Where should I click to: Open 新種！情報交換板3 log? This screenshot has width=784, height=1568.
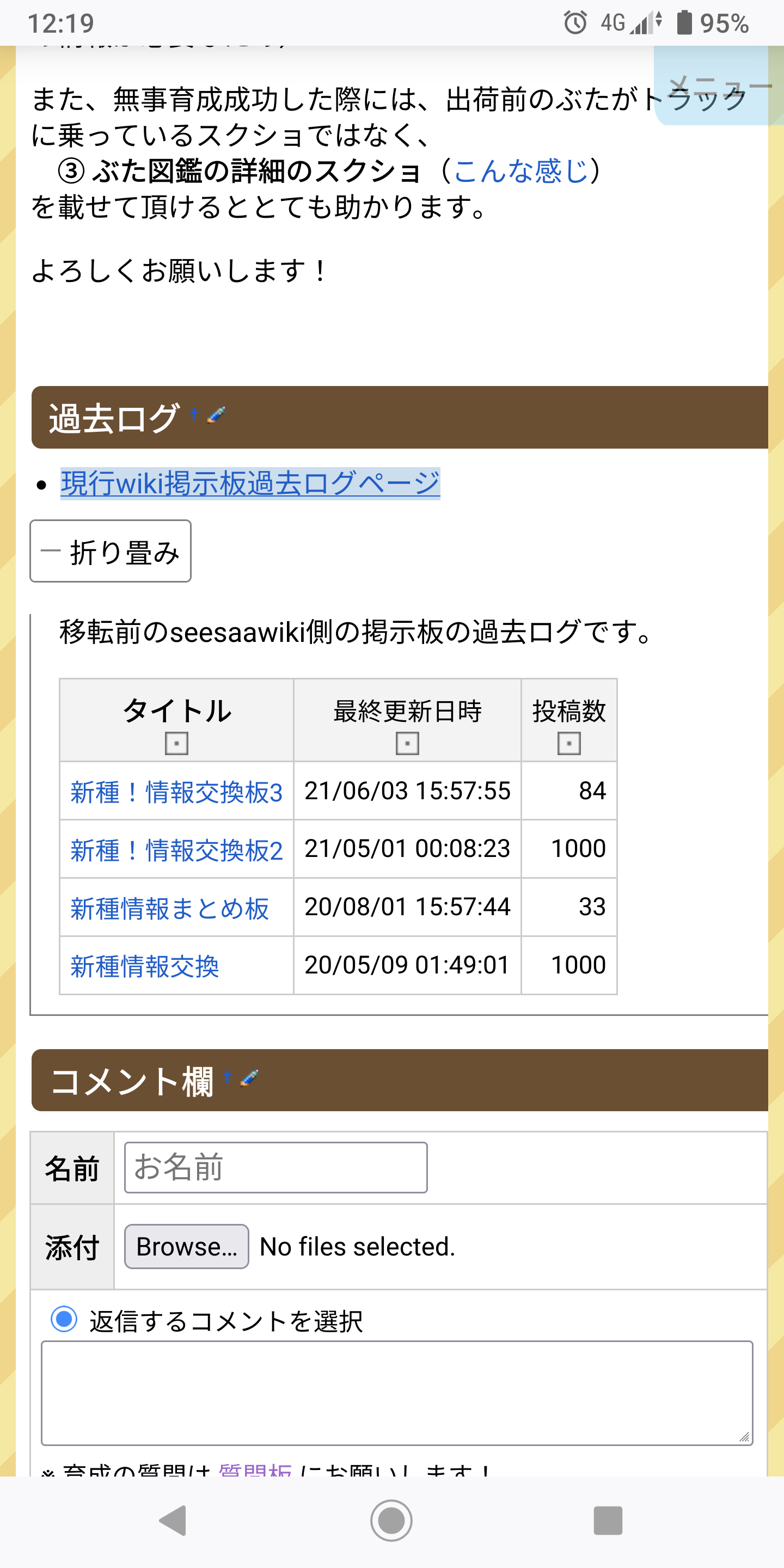[176, 792]
